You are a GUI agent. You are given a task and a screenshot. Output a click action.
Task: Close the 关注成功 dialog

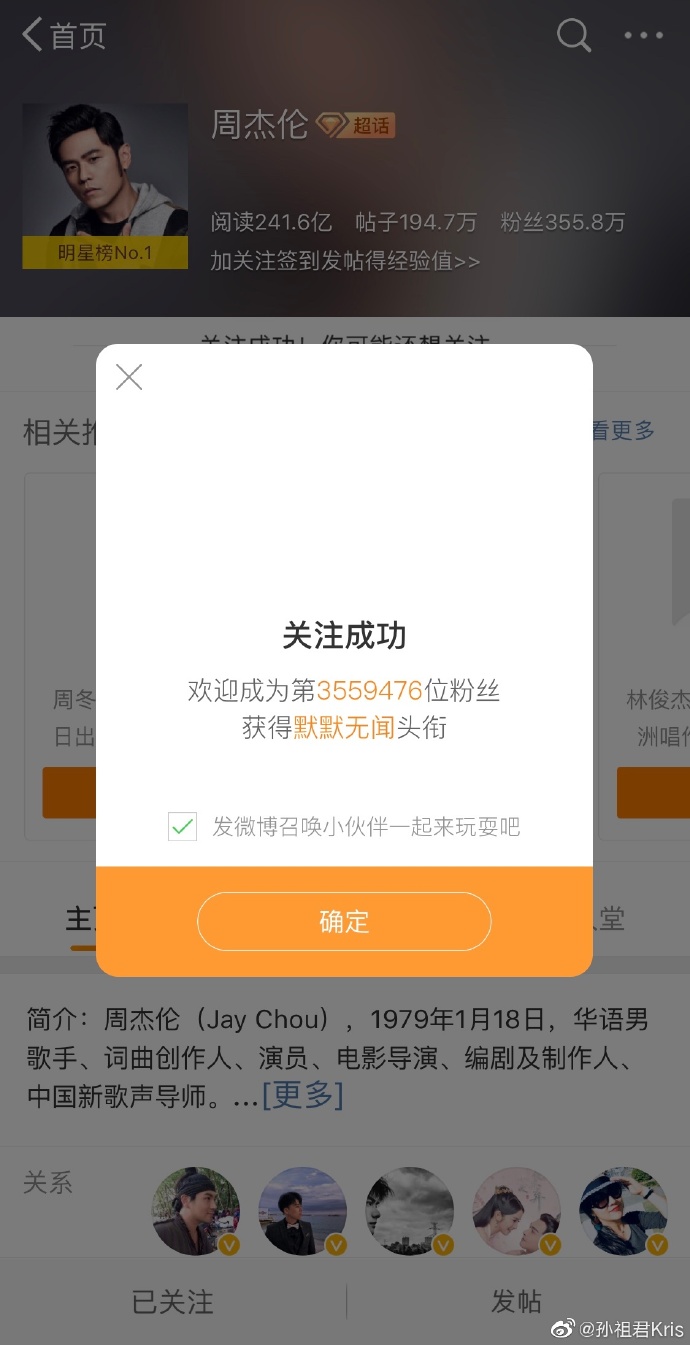pos(129,377)
